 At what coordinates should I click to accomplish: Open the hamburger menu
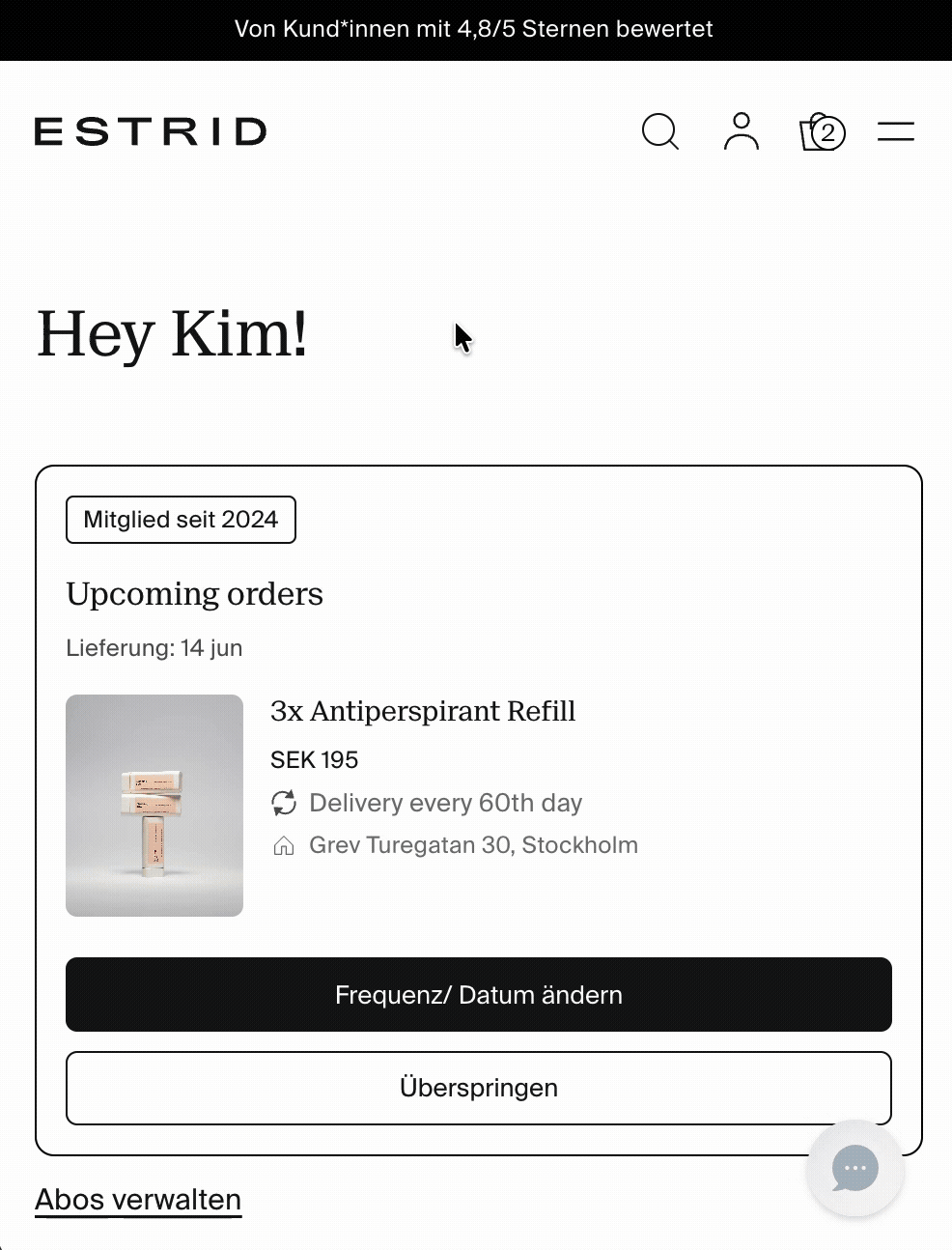point(895,131)
